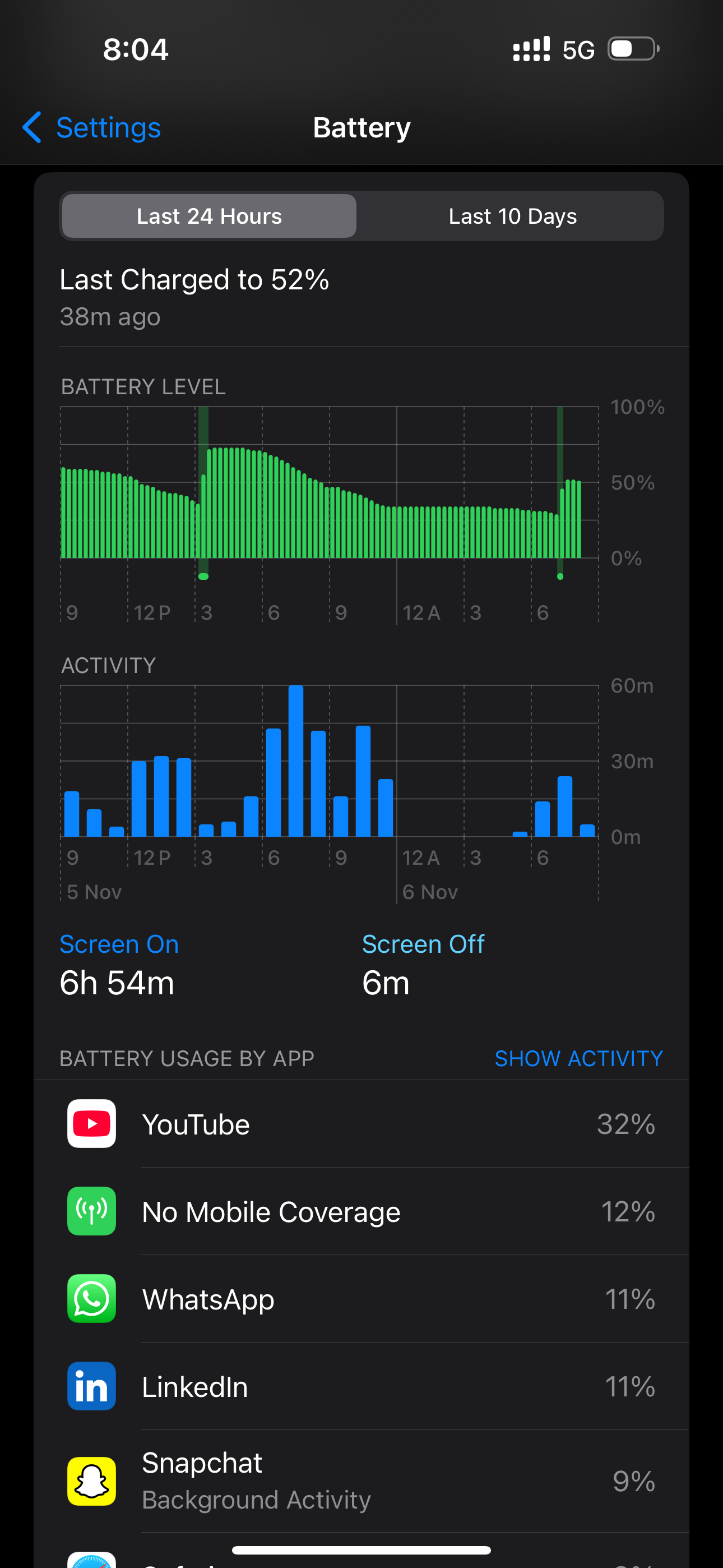
Task: View WhatsApp battery usage details
Action: (x=361, y=1299)
